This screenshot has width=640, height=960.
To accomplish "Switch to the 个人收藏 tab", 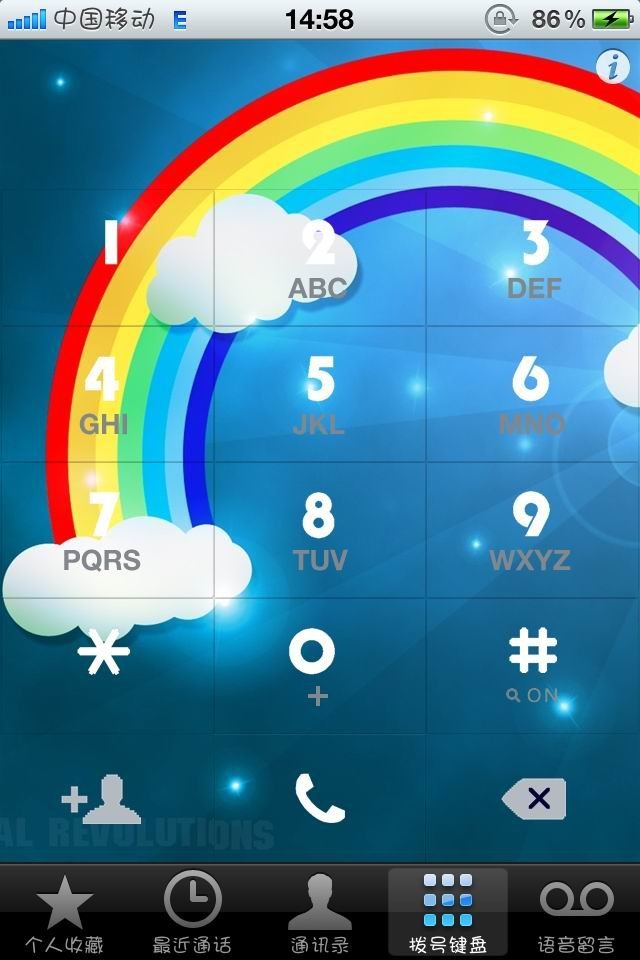I will pos(64,912).
